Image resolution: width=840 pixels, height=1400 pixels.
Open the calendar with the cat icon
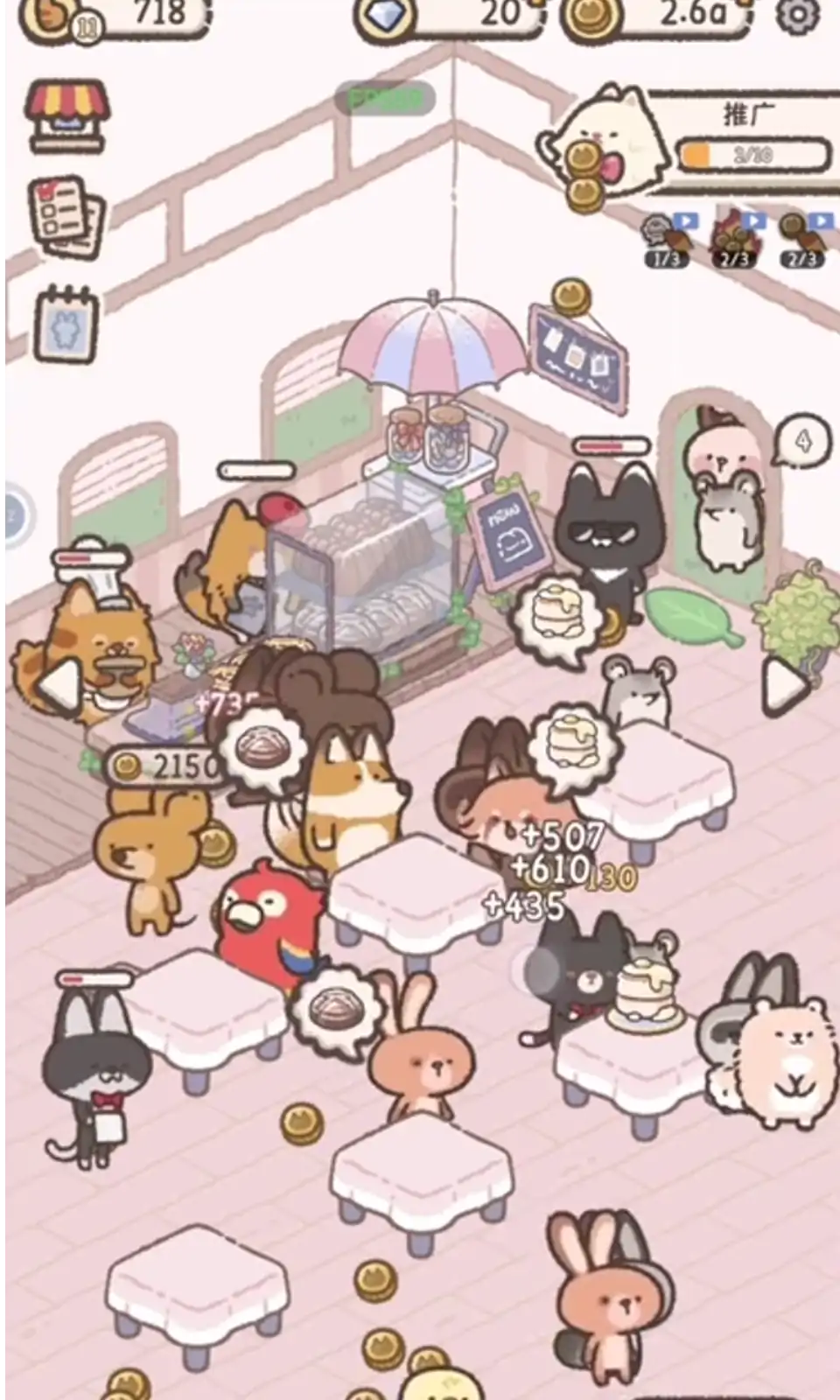tap(66, 324)
